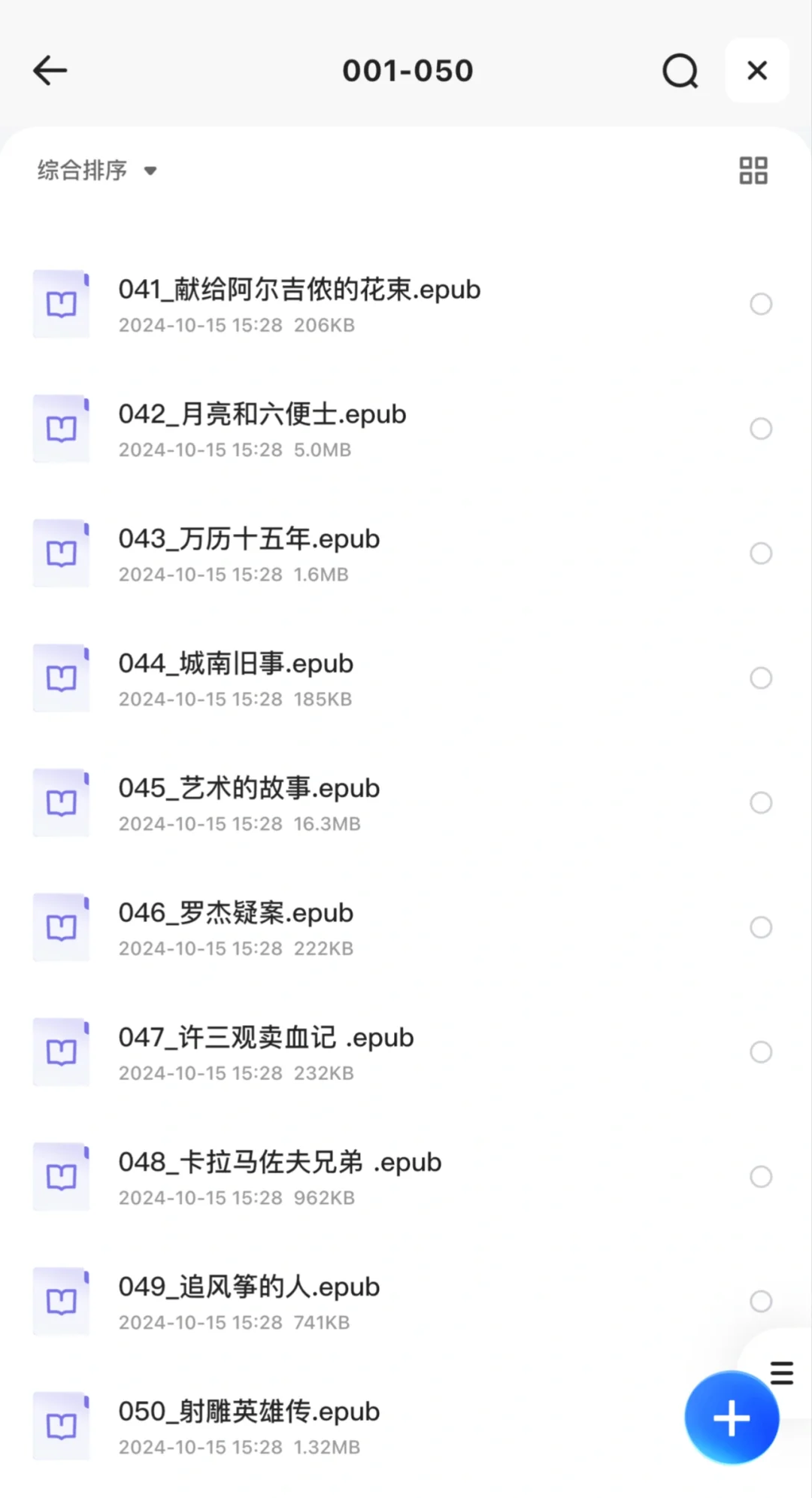Go back with the arrow icon
812x1498 pixels.
point(50,71)
